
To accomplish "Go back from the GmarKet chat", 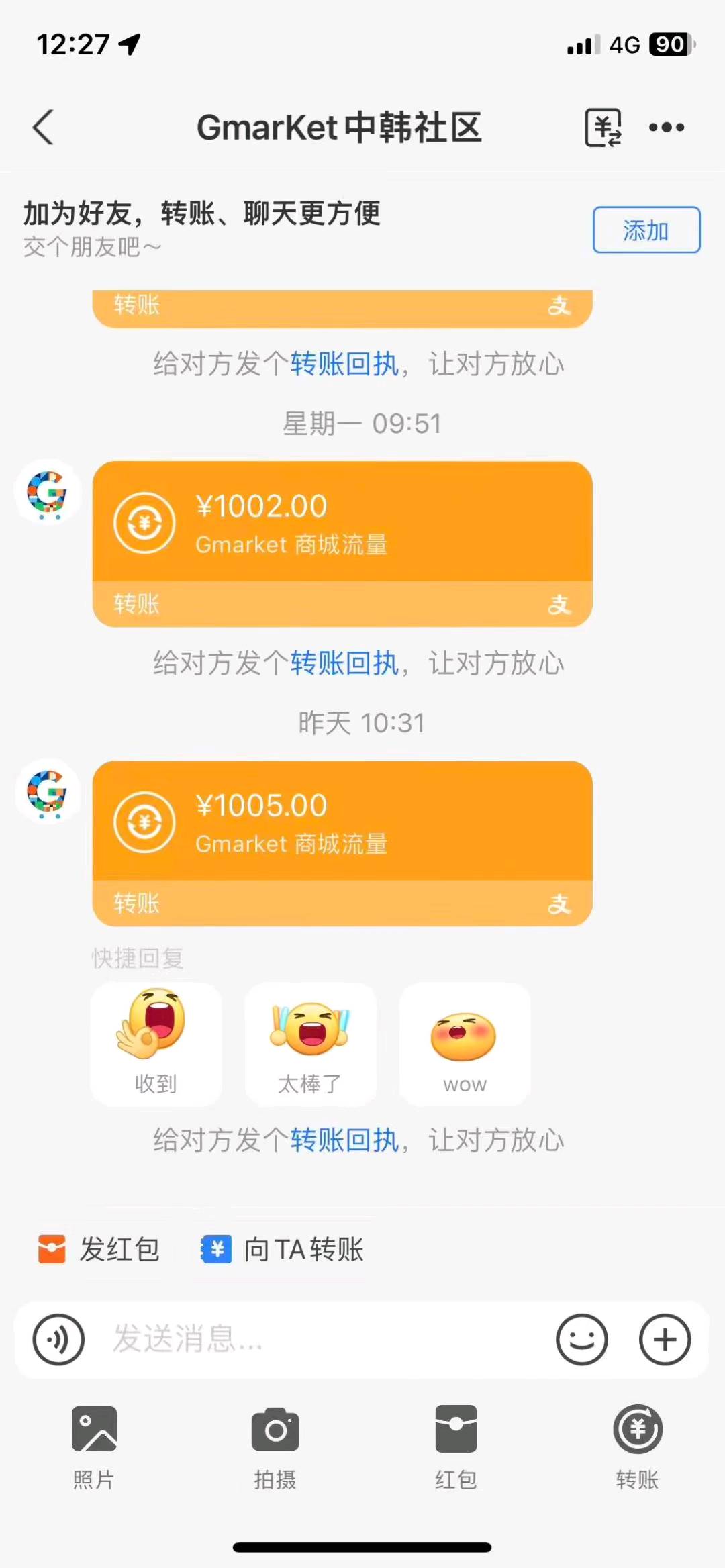I will (x=43, y=128).
